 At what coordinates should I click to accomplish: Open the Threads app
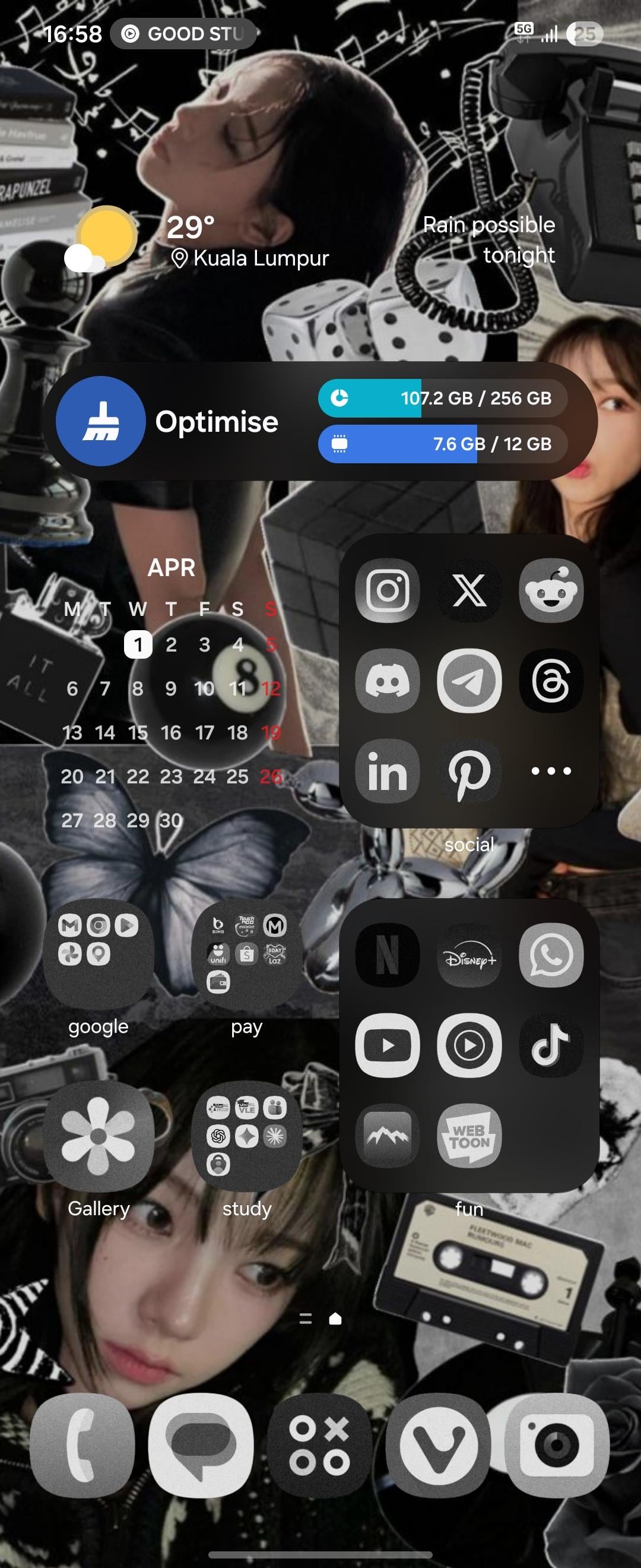tap(551, 680)
